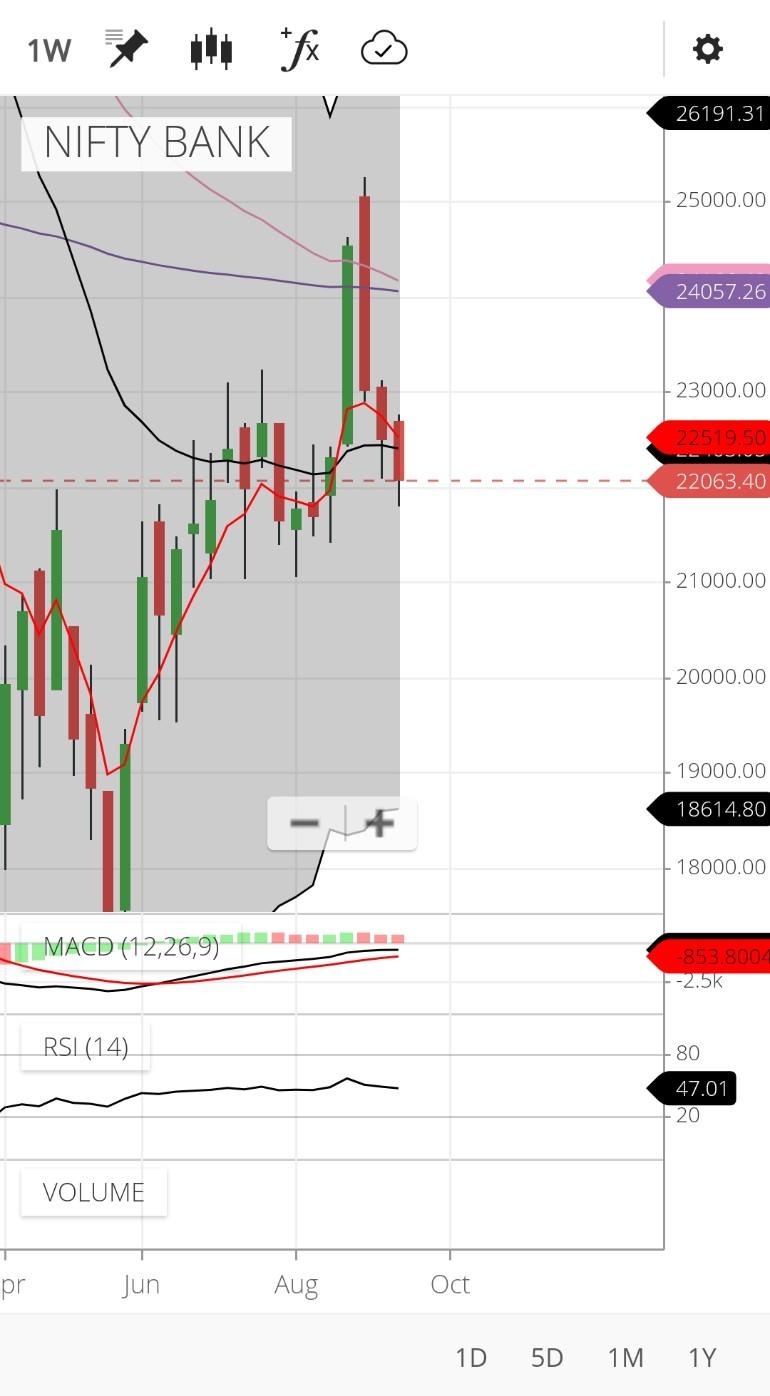770x1396 pixels.
Task: Switch to the 1Y range
Action: pos(702,1357)
